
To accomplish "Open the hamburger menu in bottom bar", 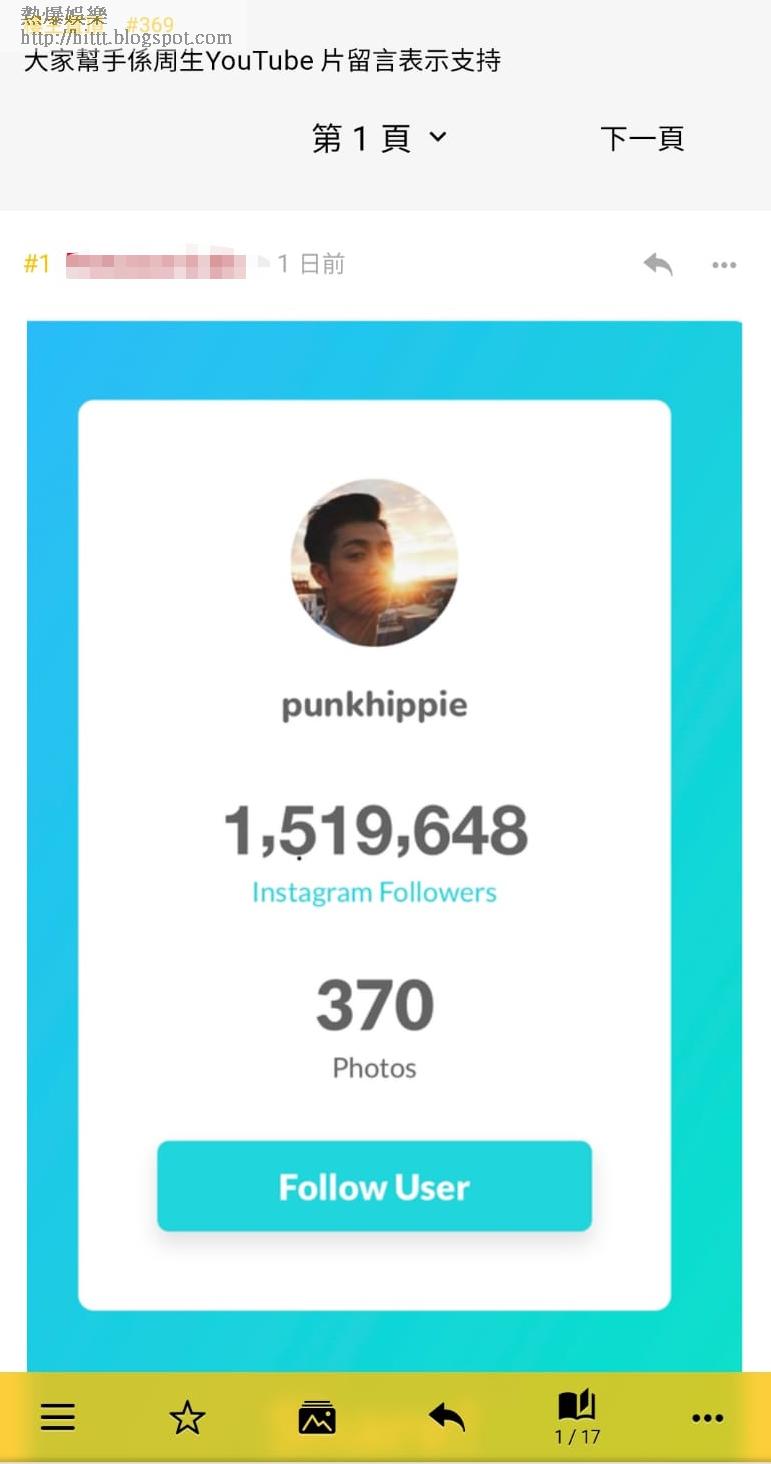I will tap(58, 1416).
